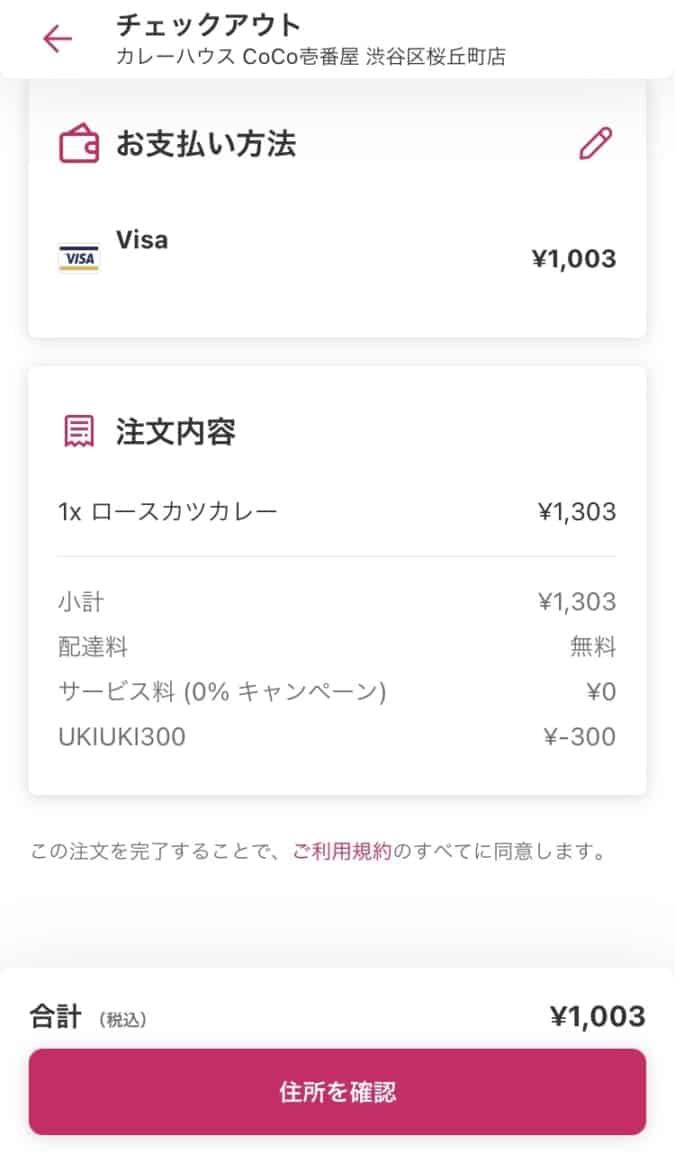Go back from the チェックアウト screen
Image resolution: width=675 pixels, height=1163 pixels.
point(57,38)
